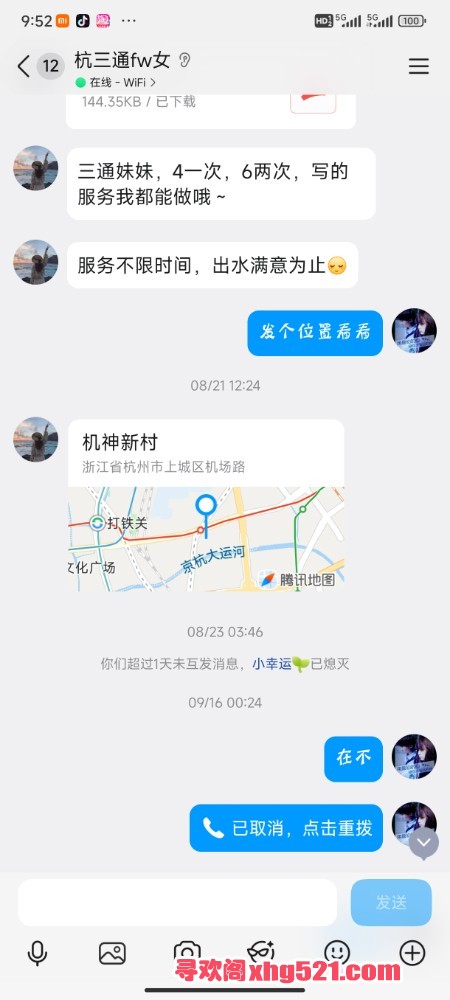This screenshot has height=1000, width=450.
Task: Open the 机神新村 location card
Action: pos(206,505)
